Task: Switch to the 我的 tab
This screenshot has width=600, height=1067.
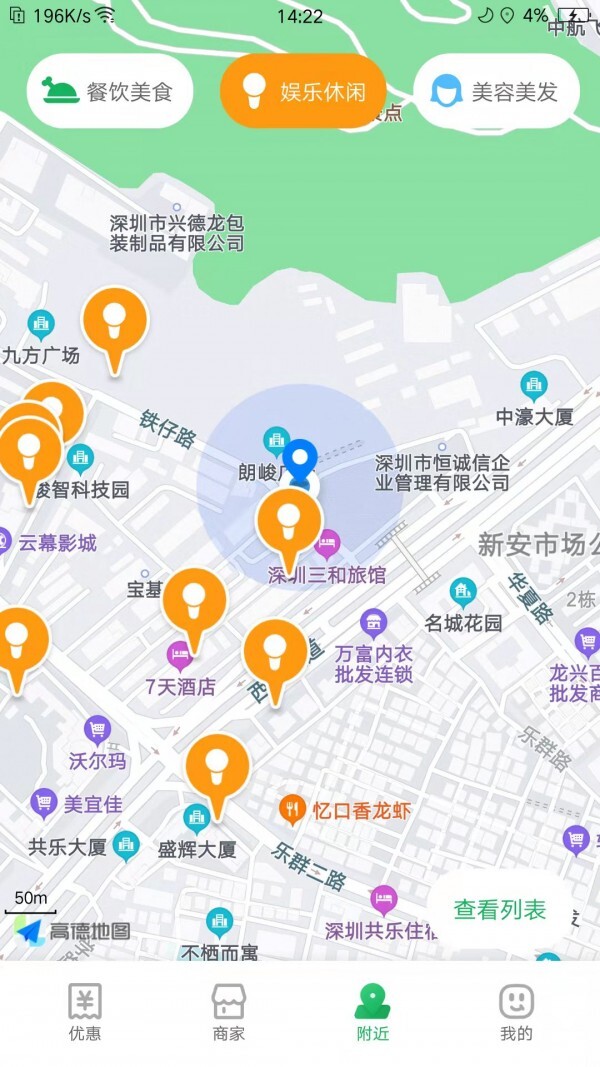Action: click(516, 1012)
